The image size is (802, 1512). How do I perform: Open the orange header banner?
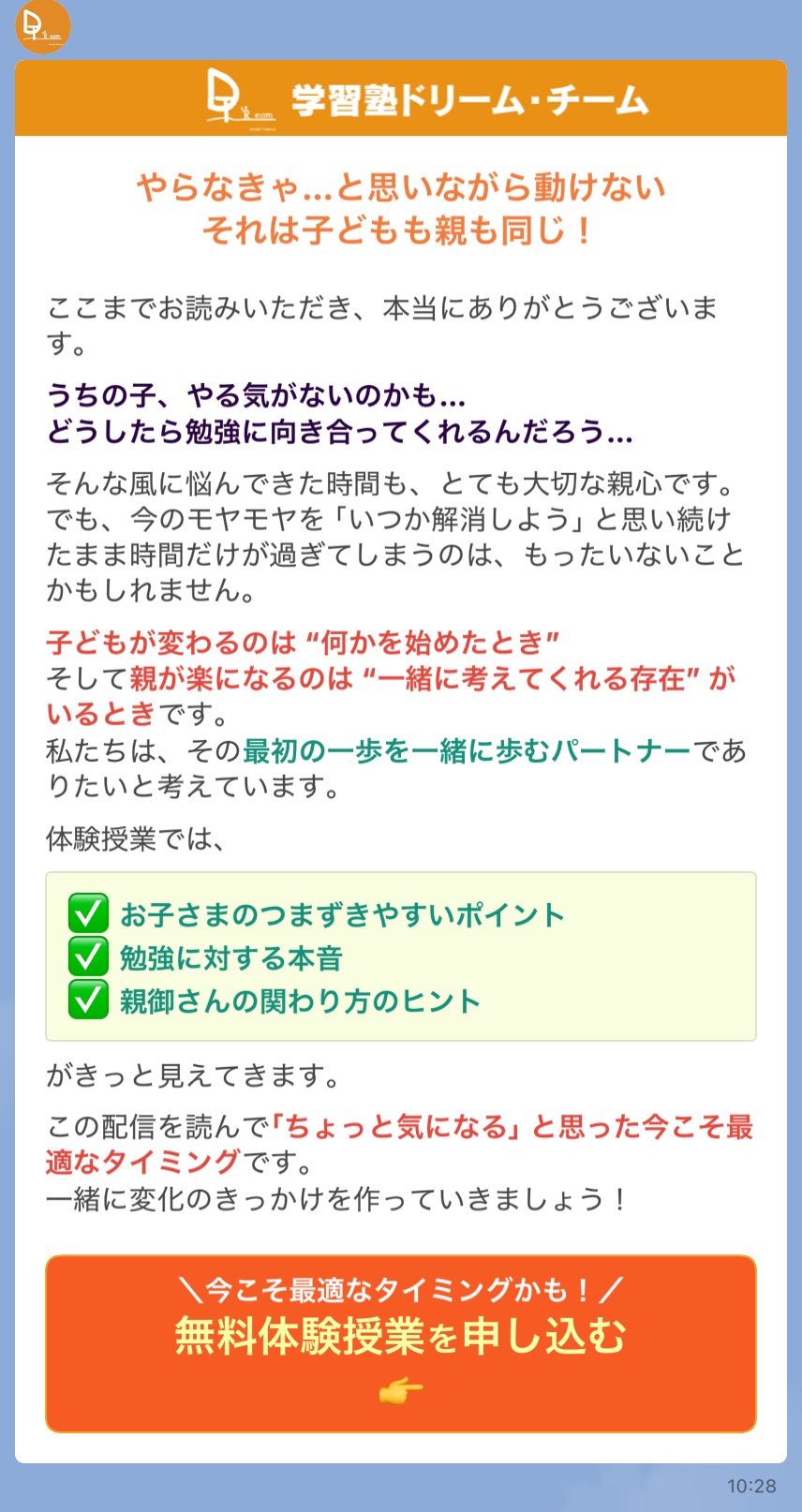(x=401, y=97)
